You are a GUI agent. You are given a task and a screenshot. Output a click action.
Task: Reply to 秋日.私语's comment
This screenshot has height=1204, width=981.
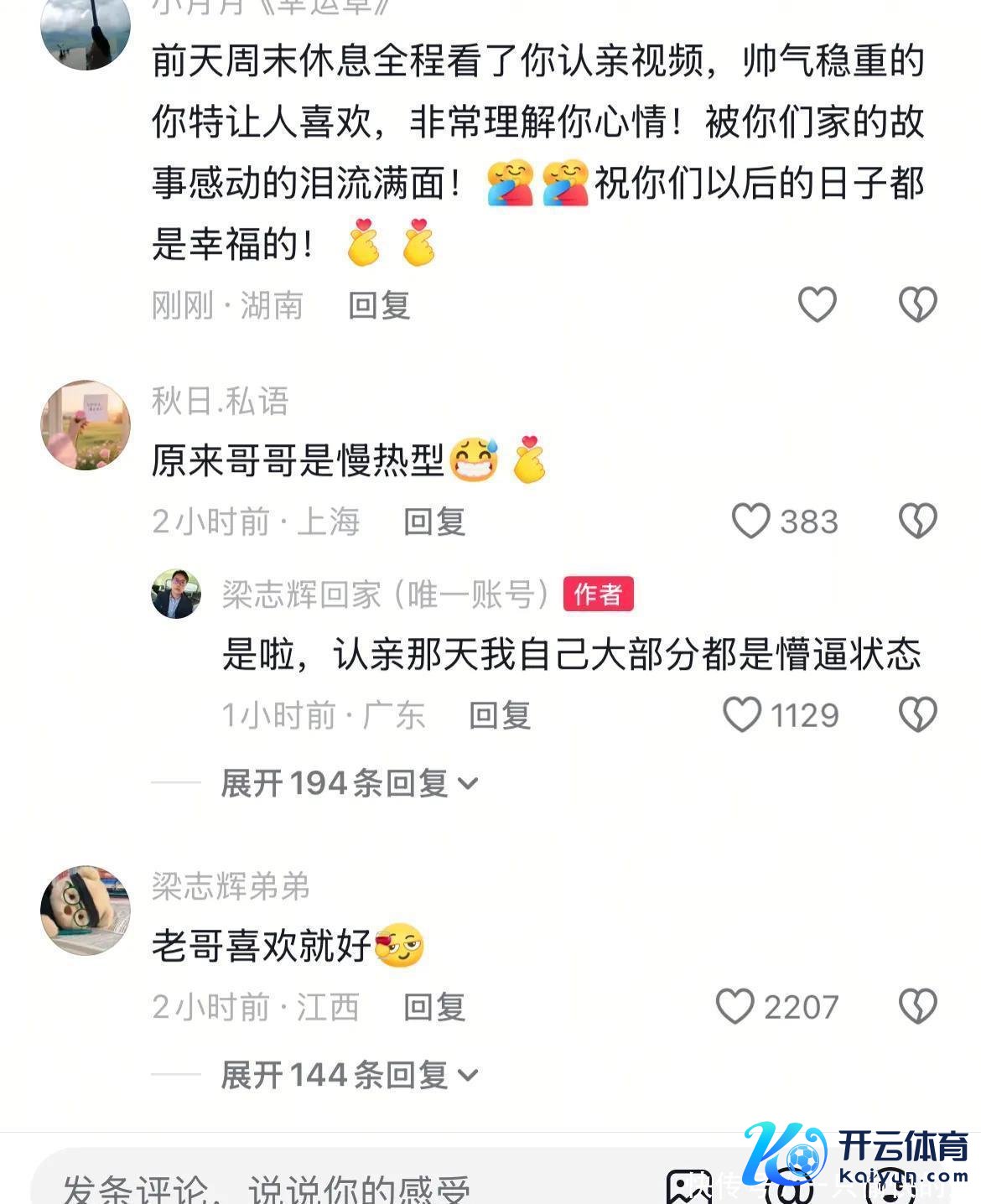[434, 522]
